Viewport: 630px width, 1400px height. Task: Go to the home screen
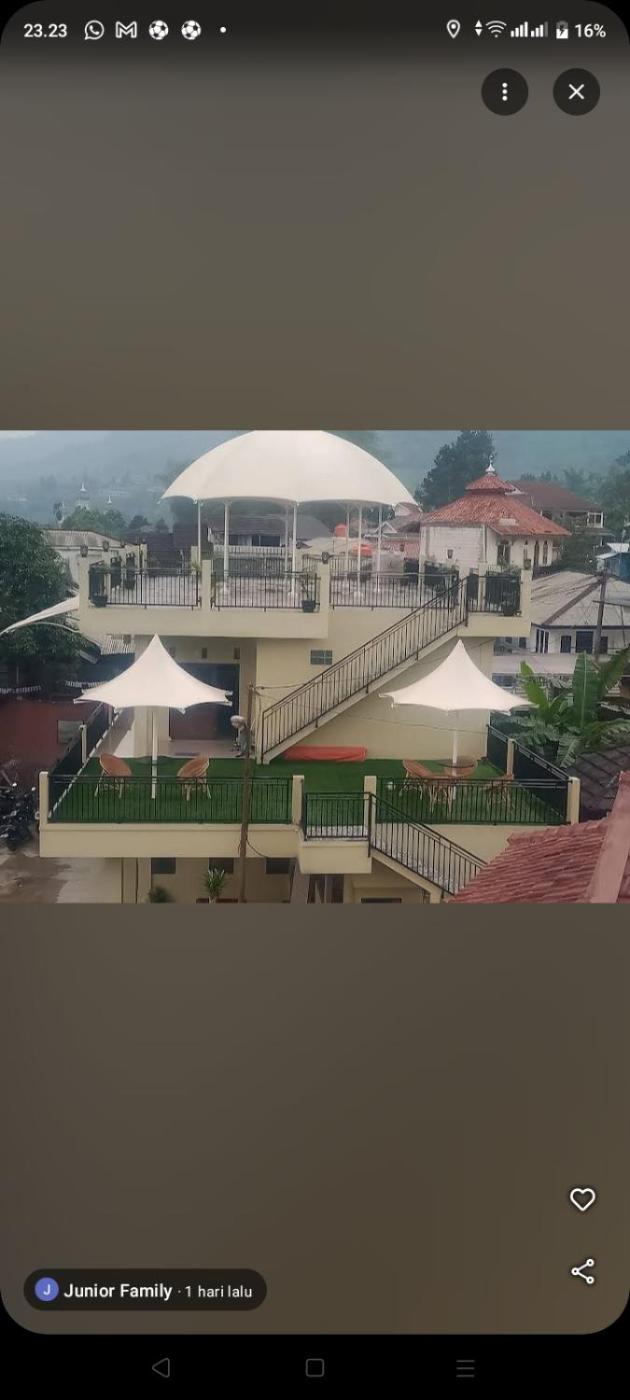[315, 1367]
